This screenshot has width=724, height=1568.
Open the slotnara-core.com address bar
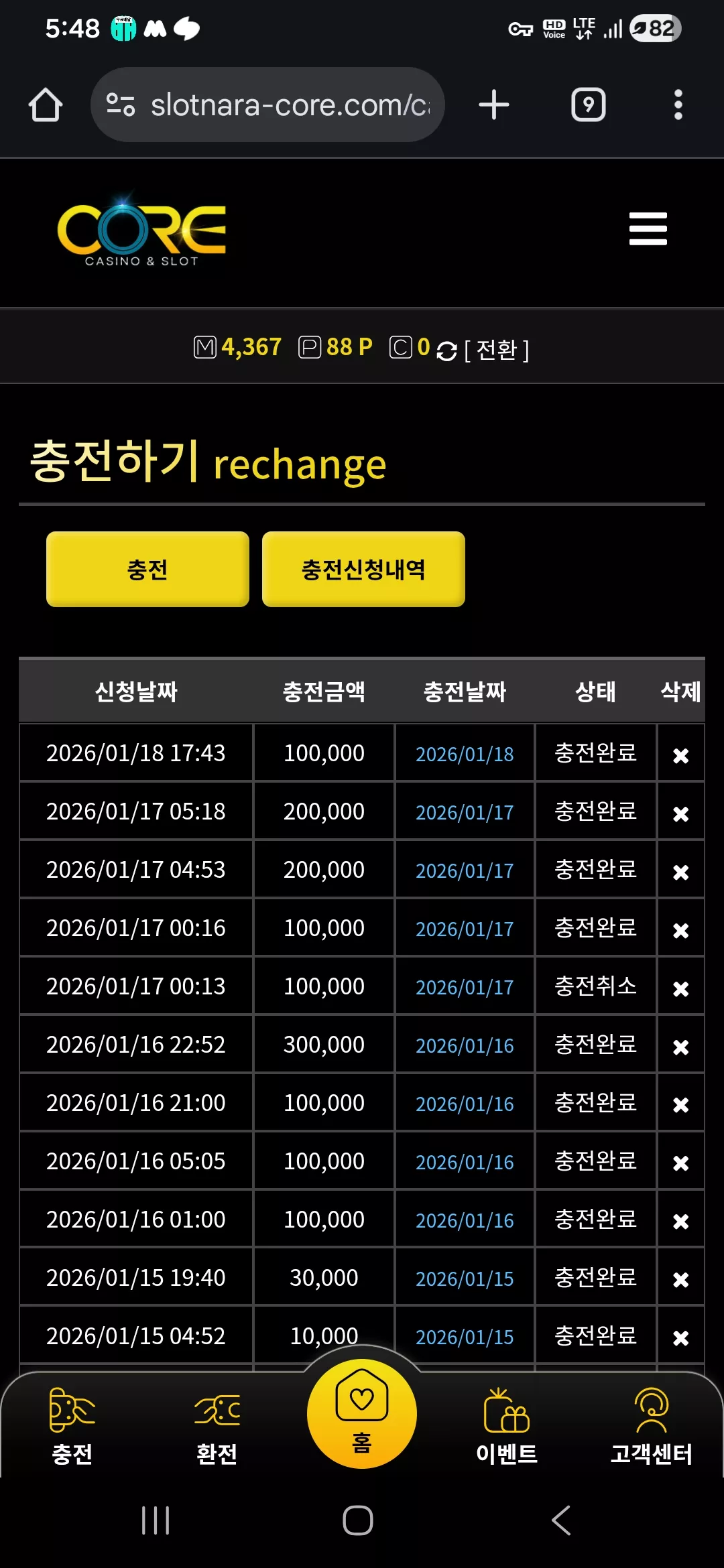(x=267, y=105)
